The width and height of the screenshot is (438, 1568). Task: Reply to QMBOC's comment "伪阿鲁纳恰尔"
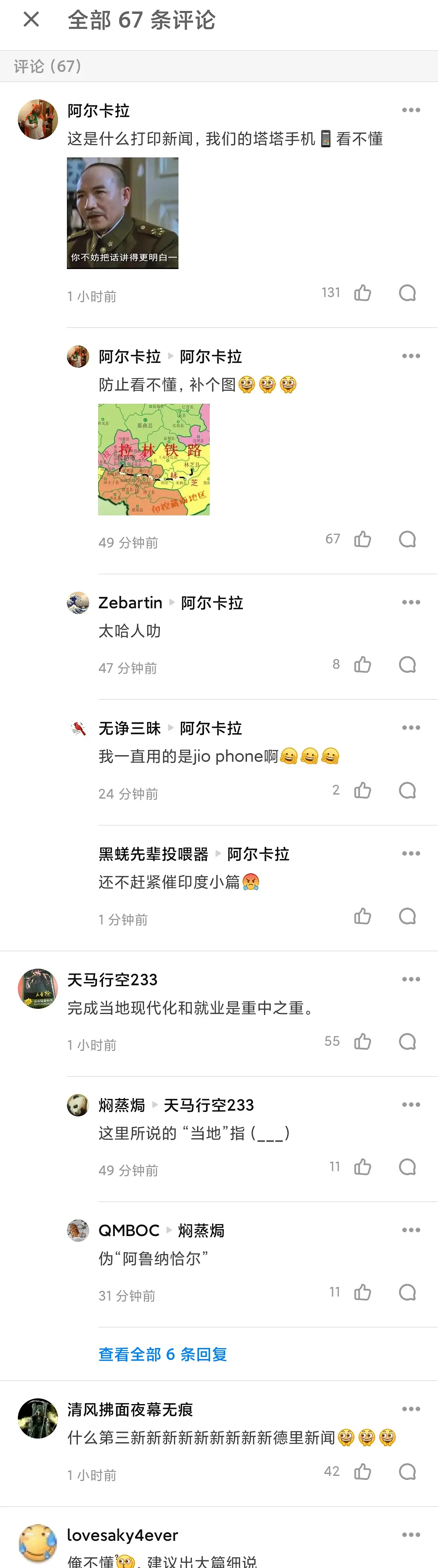(407, 1292)
